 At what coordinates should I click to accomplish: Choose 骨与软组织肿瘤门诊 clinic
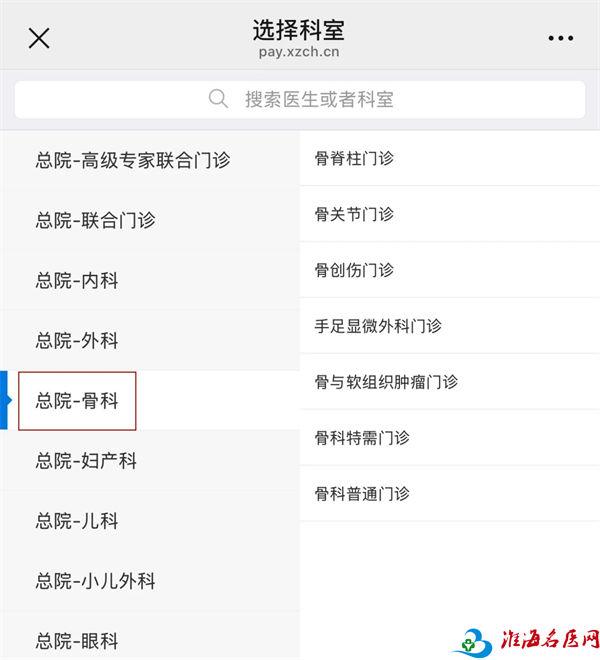(x=386, y=382)
